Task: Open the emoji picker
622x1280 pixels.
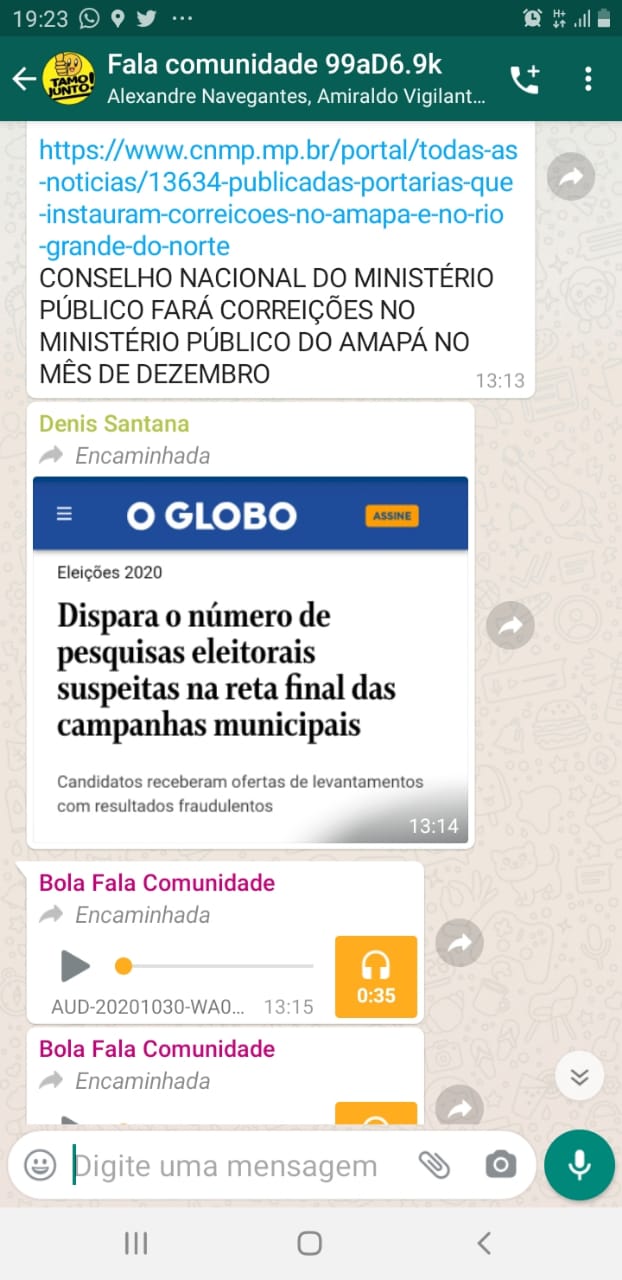Action: 40,1165
